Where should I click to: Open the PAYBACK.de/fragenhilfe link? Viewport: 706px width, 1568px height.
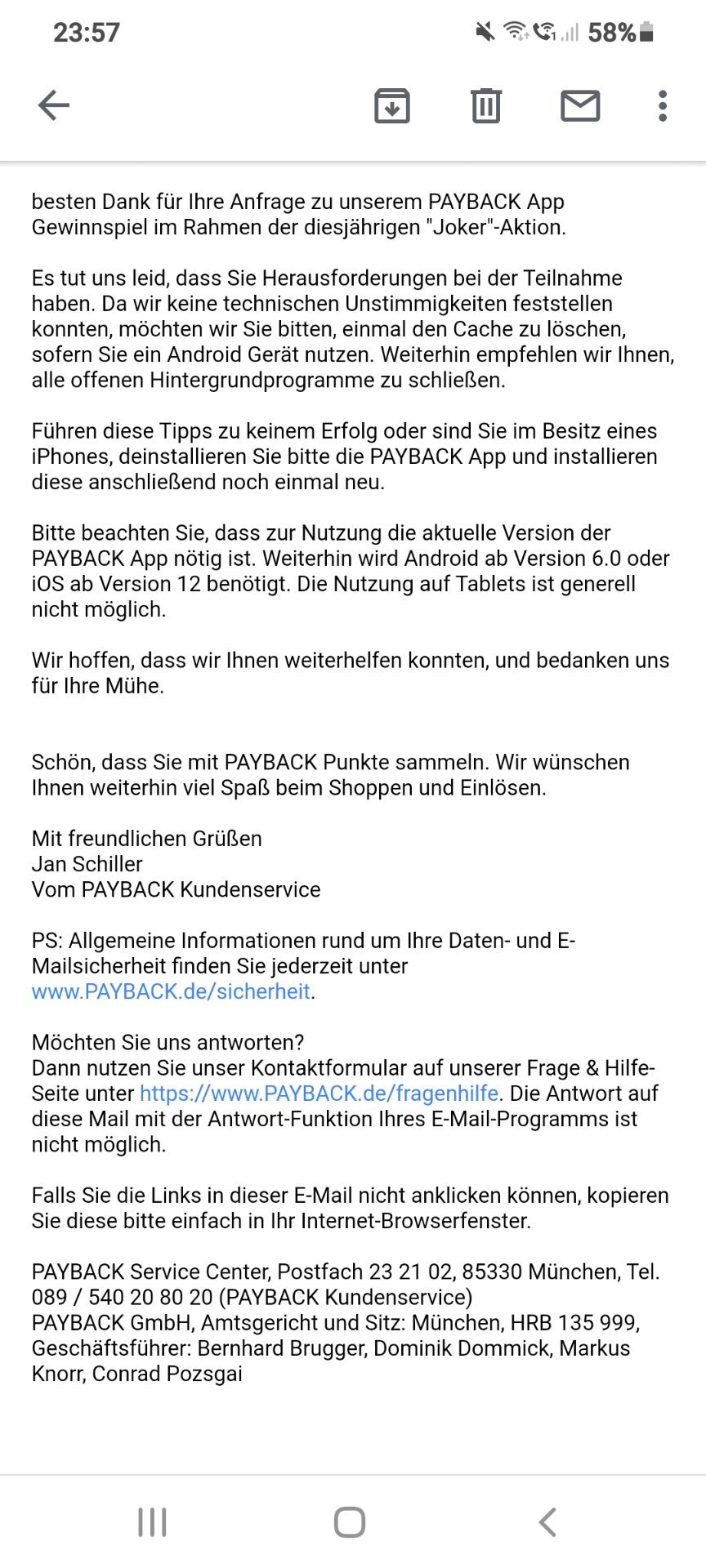click(319, 1094)
